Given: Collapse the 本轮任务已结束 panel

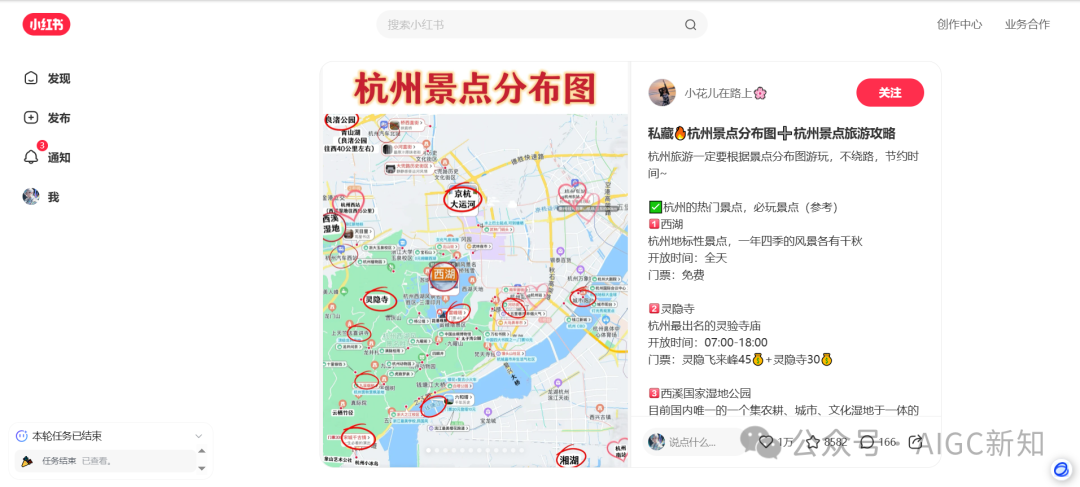Looking at the screenshot, I should [199, 436].
